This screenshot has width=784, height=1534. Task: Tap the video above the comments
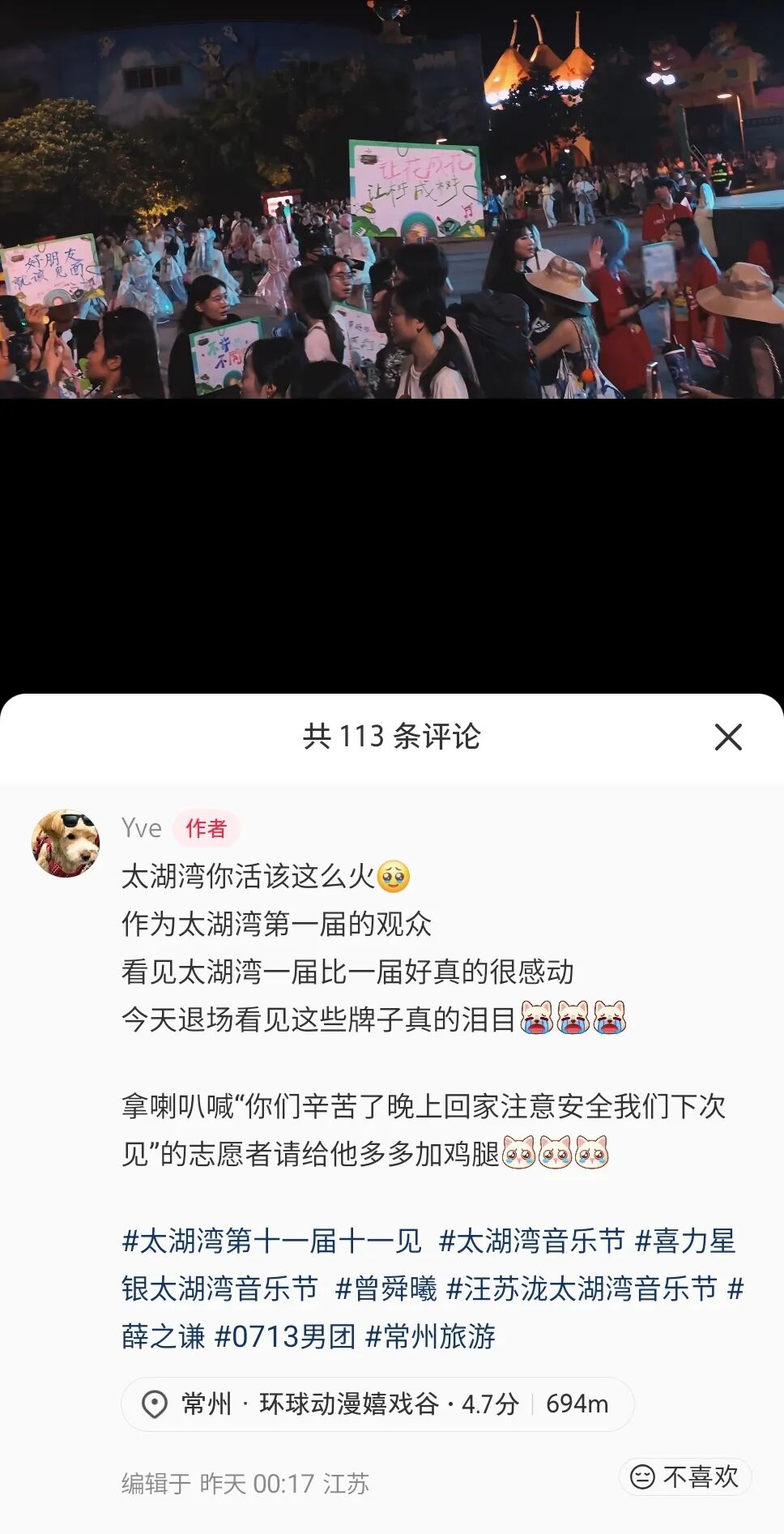pyautogui.click(x=392, y=243)
